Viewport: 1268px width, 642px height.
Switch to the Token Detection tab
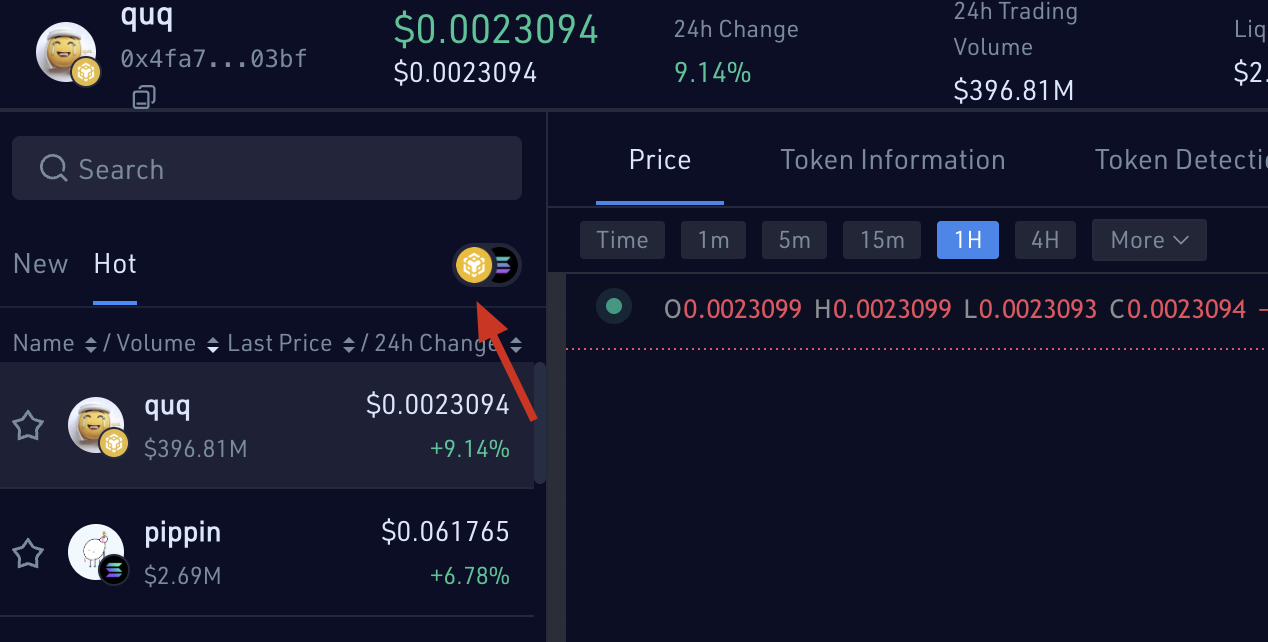coord(1180,160)
